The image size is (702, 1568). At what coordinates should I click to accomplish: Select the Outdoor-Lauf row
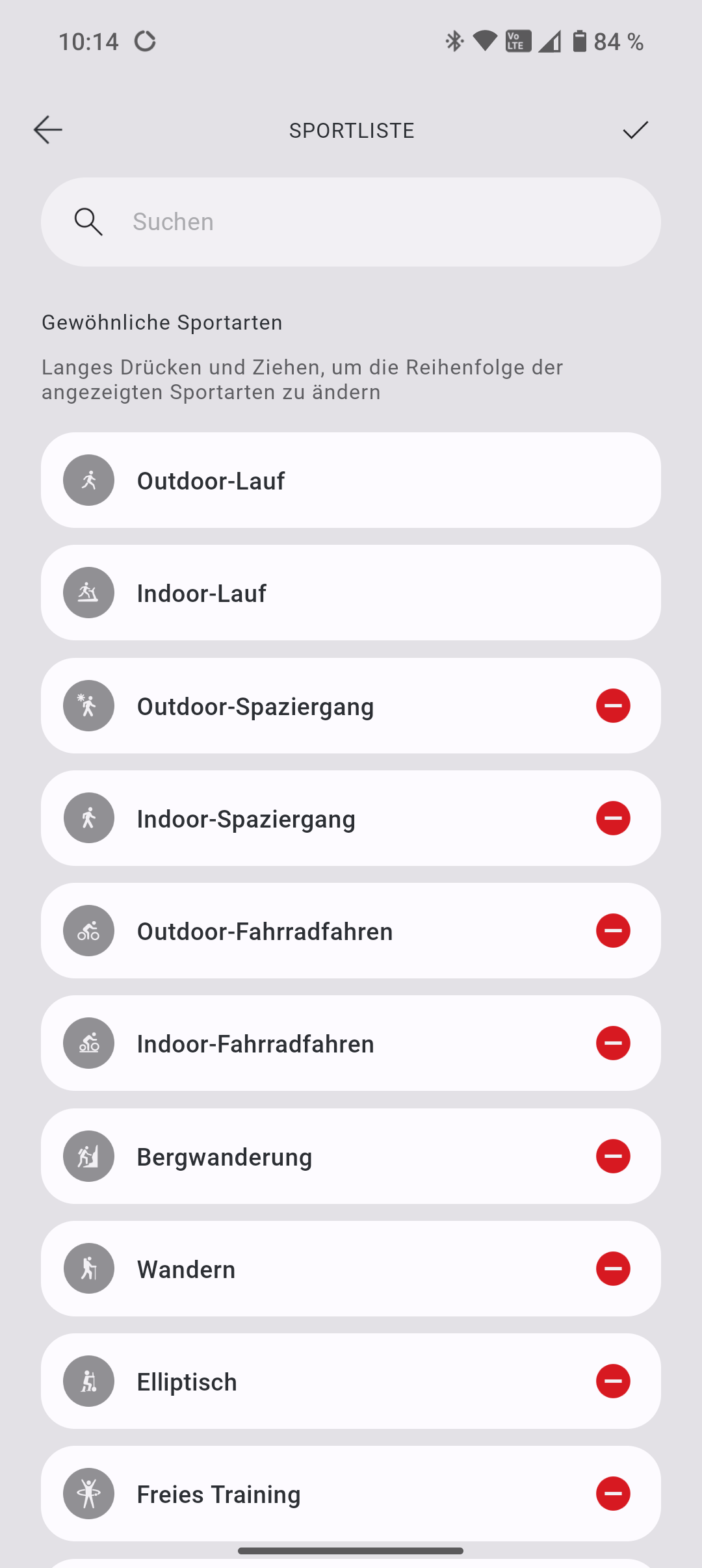(x=351, y=480)
